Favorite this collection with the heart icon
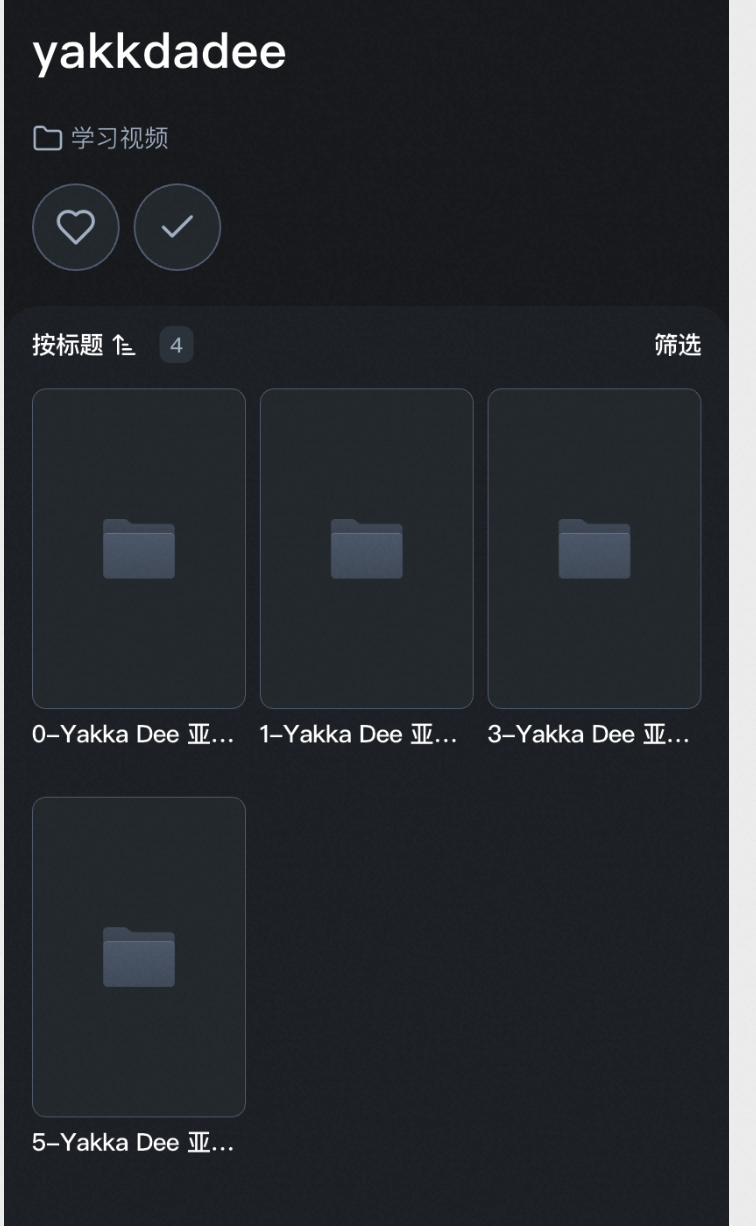Image resolution: width=756 pixels, height=1226 pixels. coord(76,227)
